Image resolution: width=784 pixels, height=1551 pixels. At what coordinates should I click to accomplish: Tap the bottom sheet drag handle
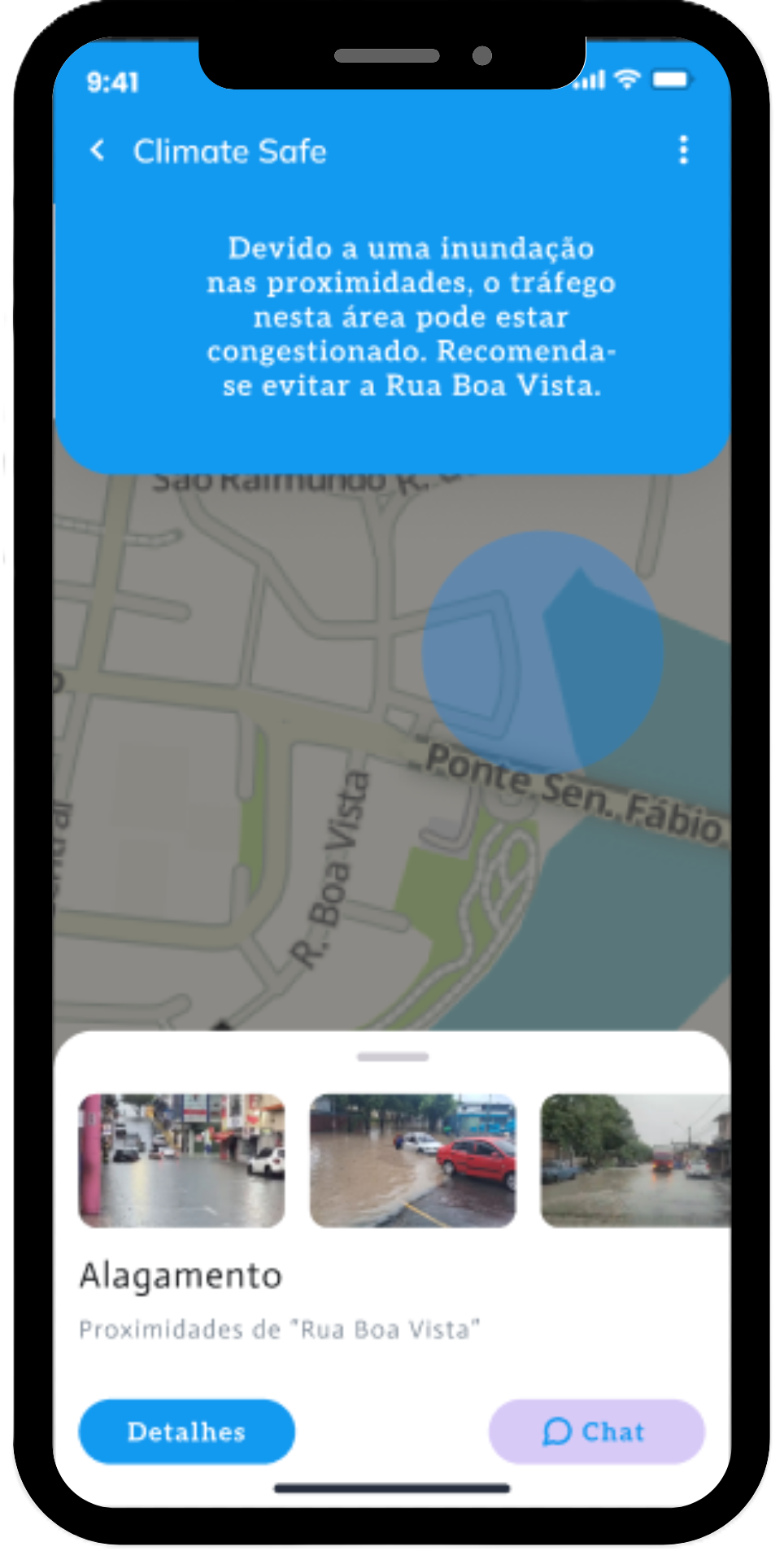(392, 1057)
